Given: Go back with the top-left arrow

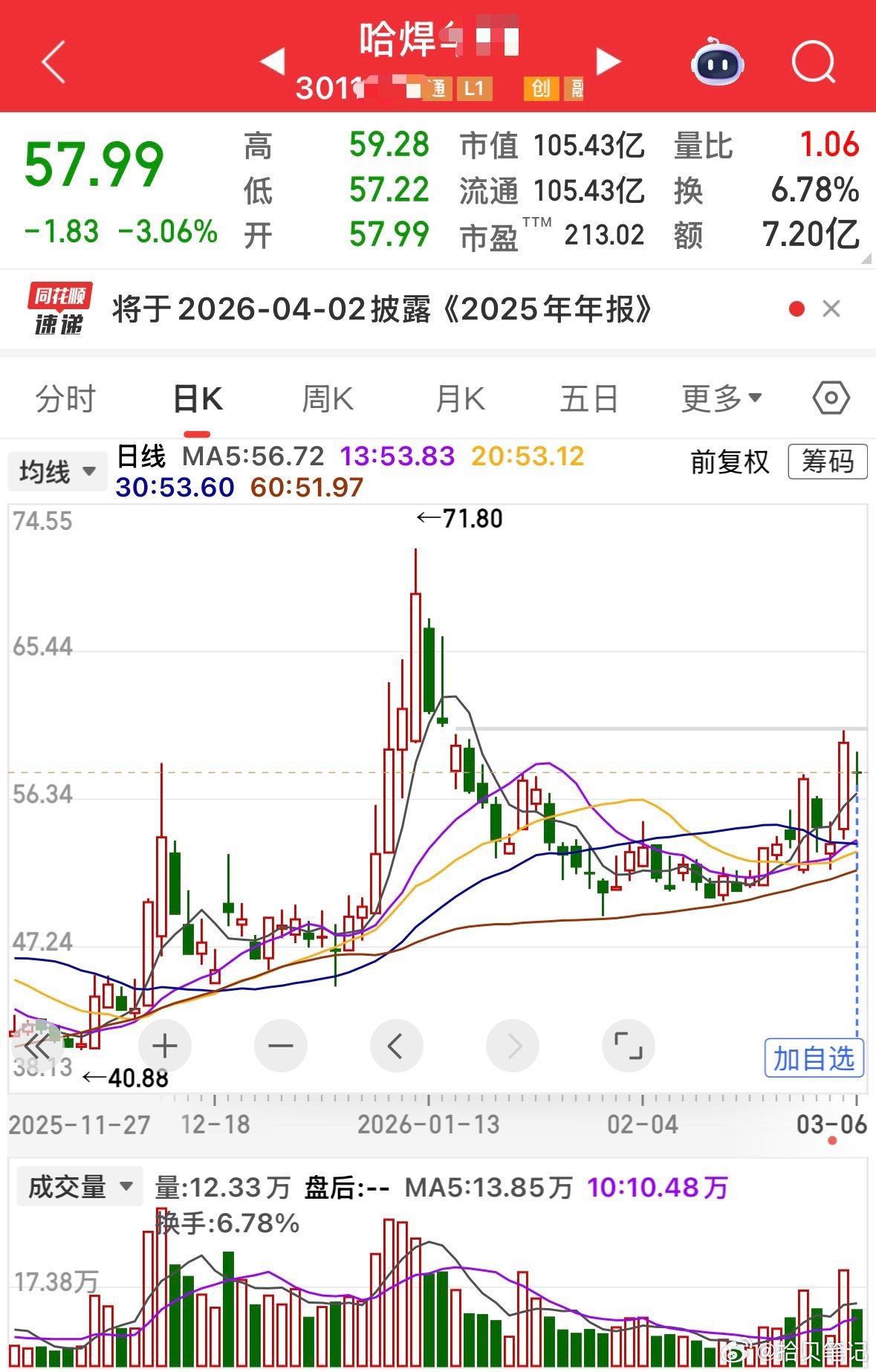Looking at the screenshot, I should [x=53, y=62].
